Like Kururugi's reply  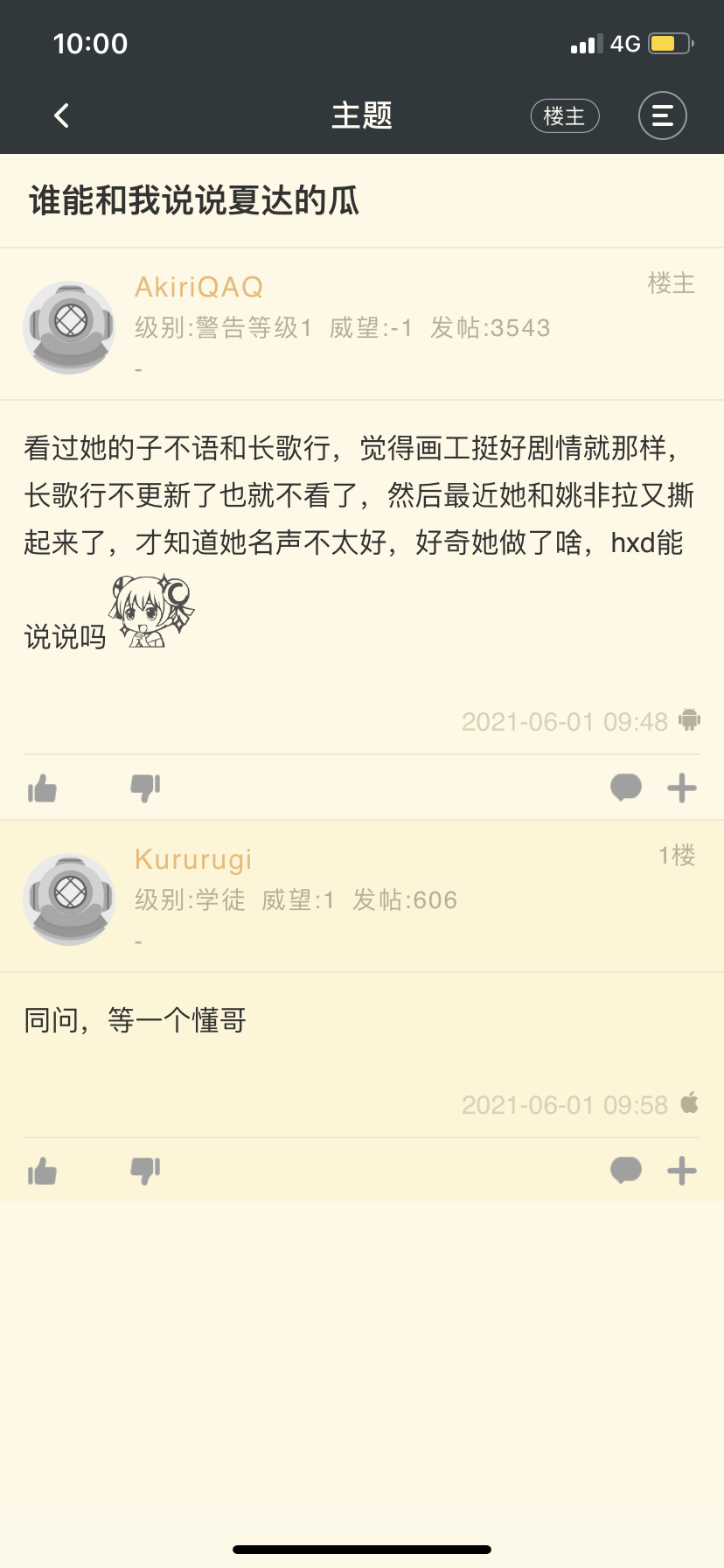[x=42, y=1171]
